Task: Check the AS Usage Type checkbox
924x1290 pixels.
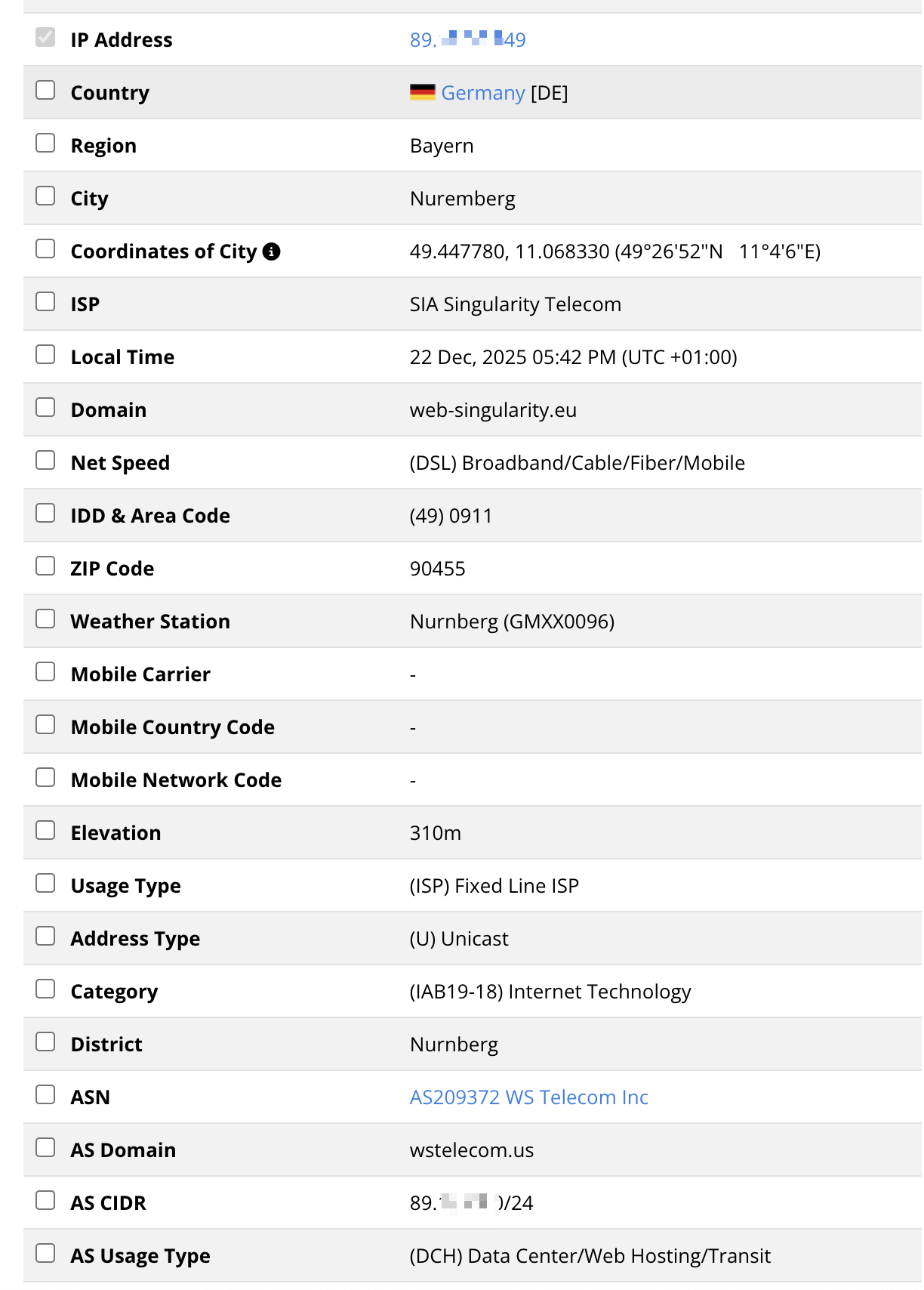Action: tap(45, 1253)
